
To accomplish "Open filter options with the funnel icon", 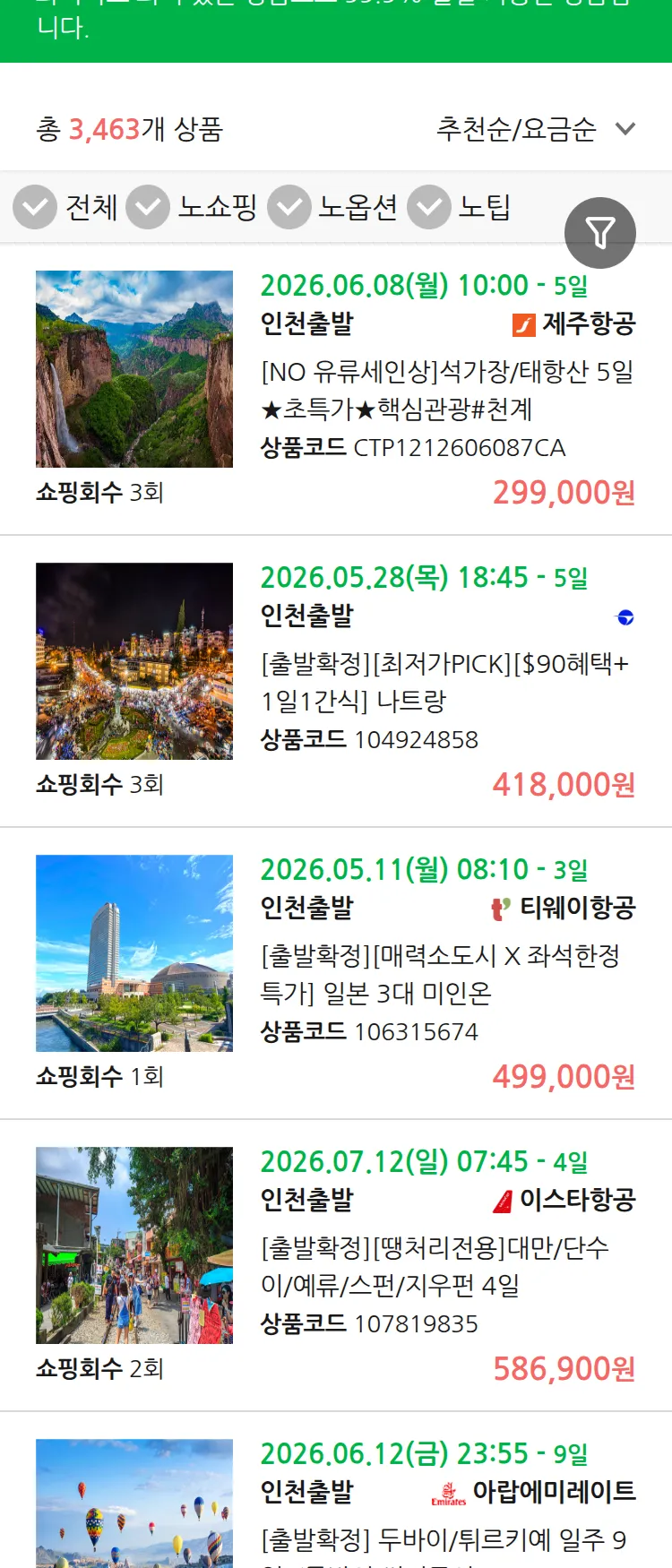I will [x=600, y=233].
